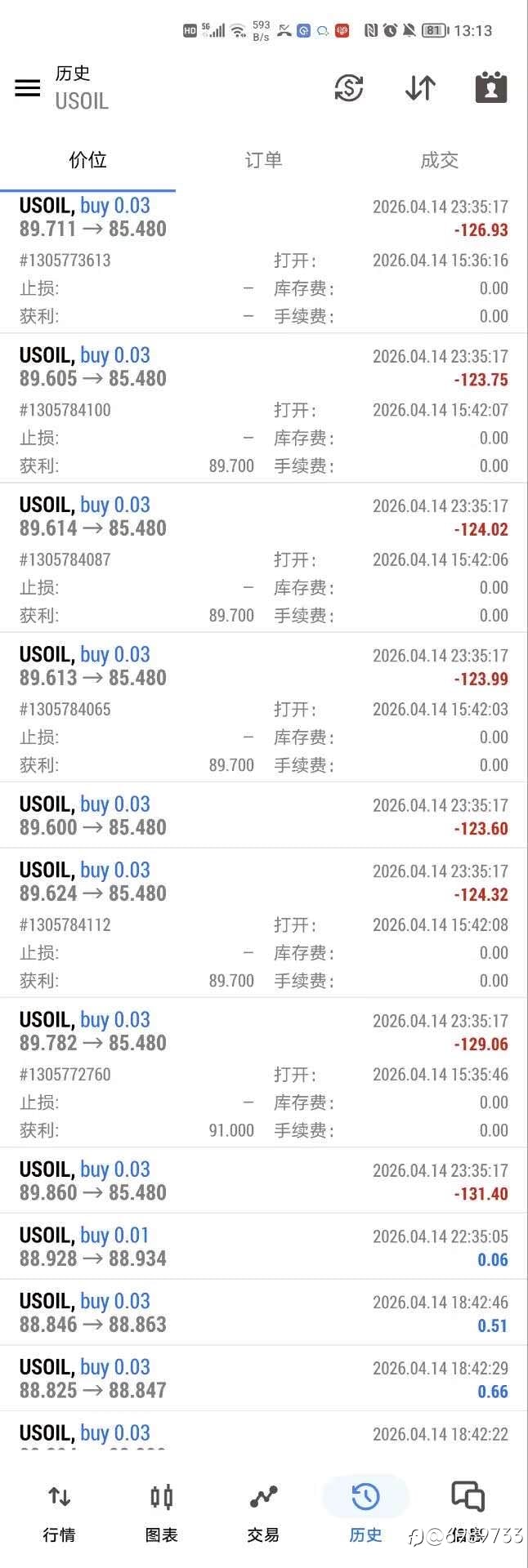Switch to the 成交 tab
This screenshot has height=1568, width=528.
pyautogui.click(x=439, y=160)
